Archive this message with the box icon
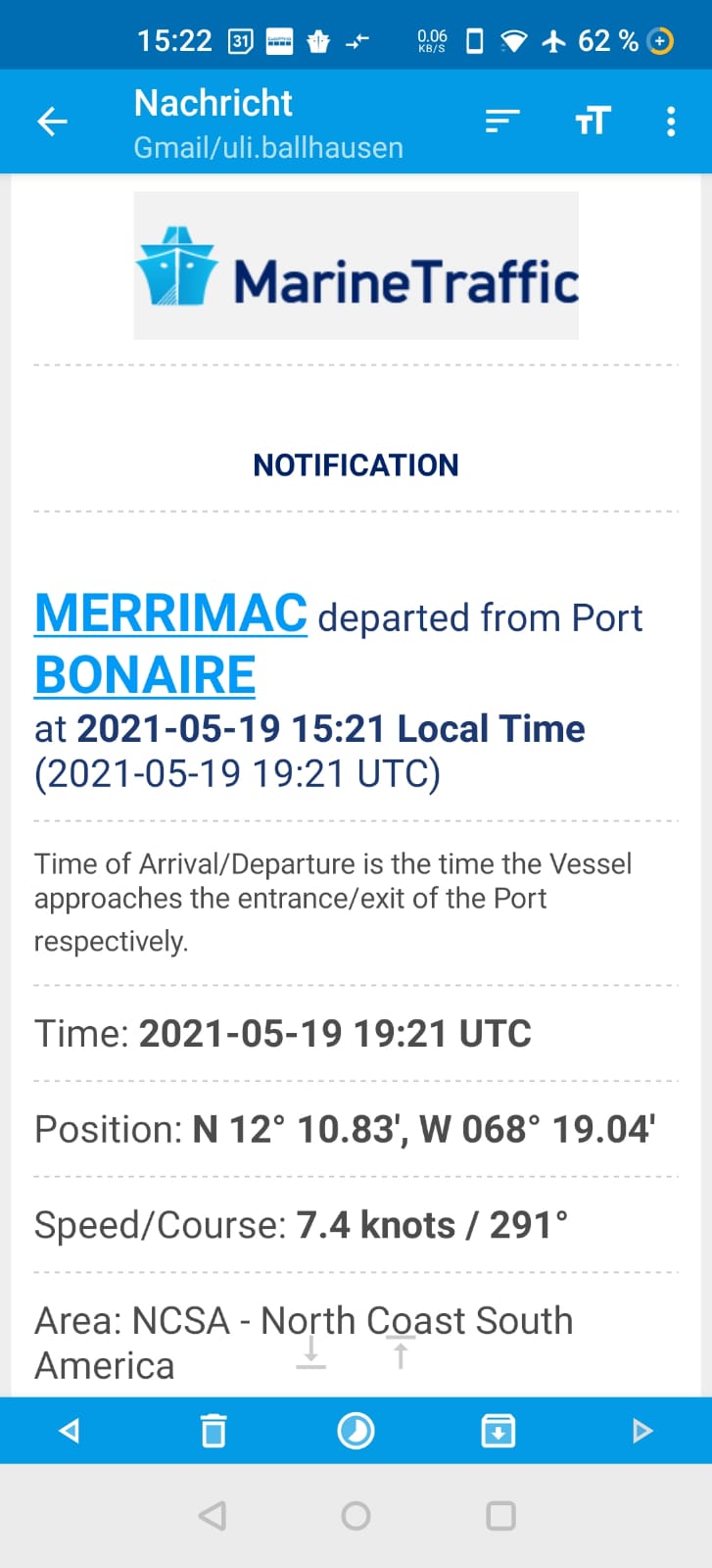This screenshot has width=712, height=1568. point(498,1431)
